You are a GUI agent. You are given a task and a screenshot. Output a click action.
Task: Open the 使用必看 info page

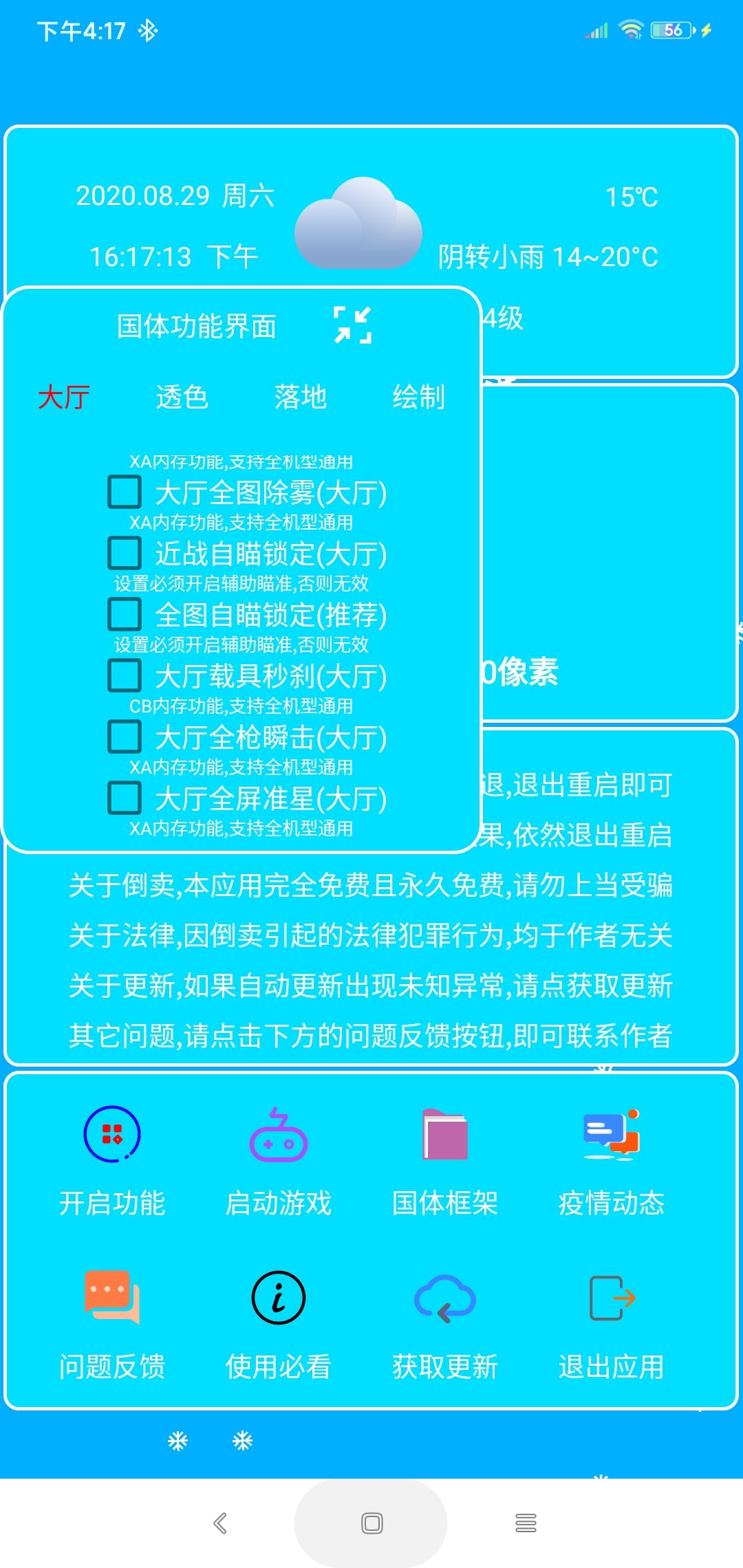click(x=279, y=1325)
